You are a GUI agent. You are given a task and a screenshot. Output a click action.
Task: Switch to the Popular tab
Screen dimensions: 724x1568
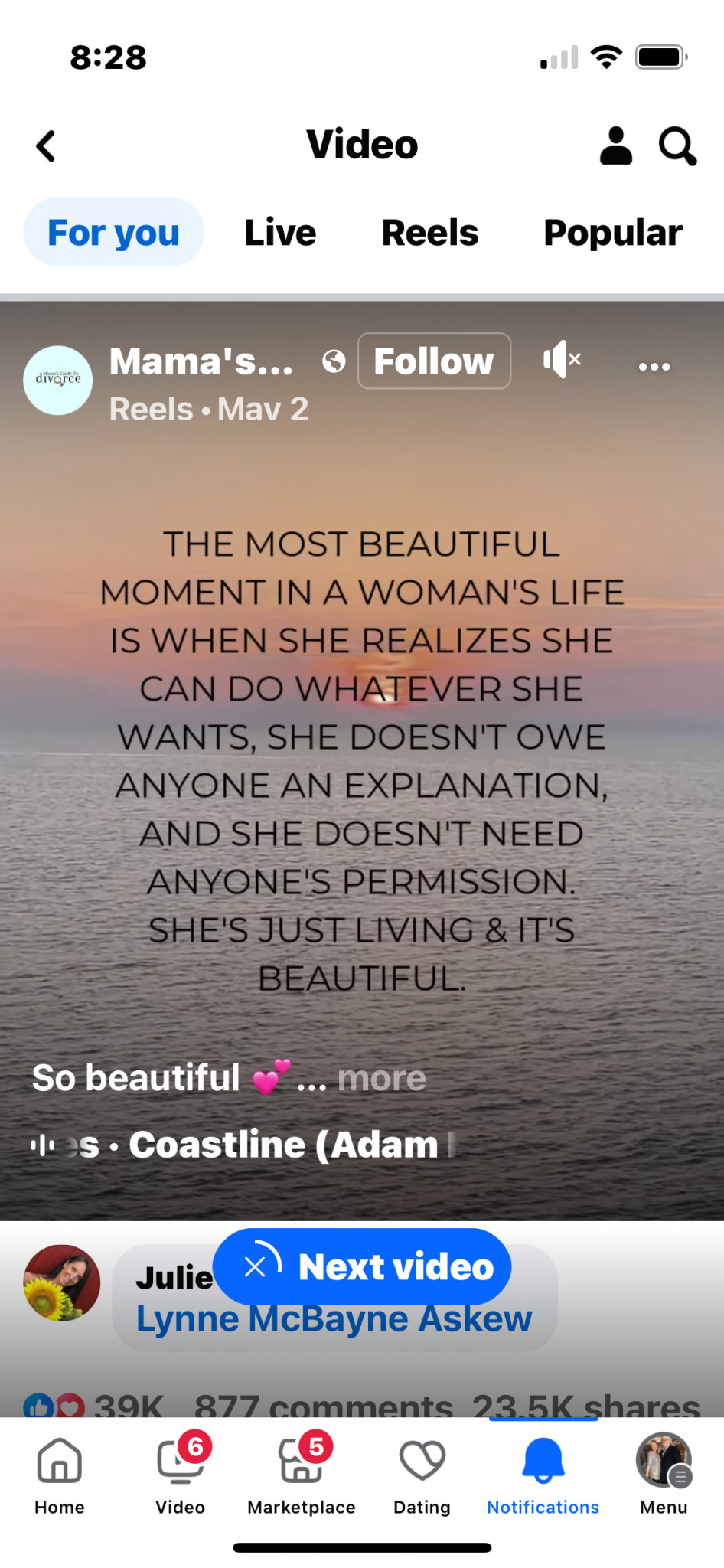click(x=612, y=232)
